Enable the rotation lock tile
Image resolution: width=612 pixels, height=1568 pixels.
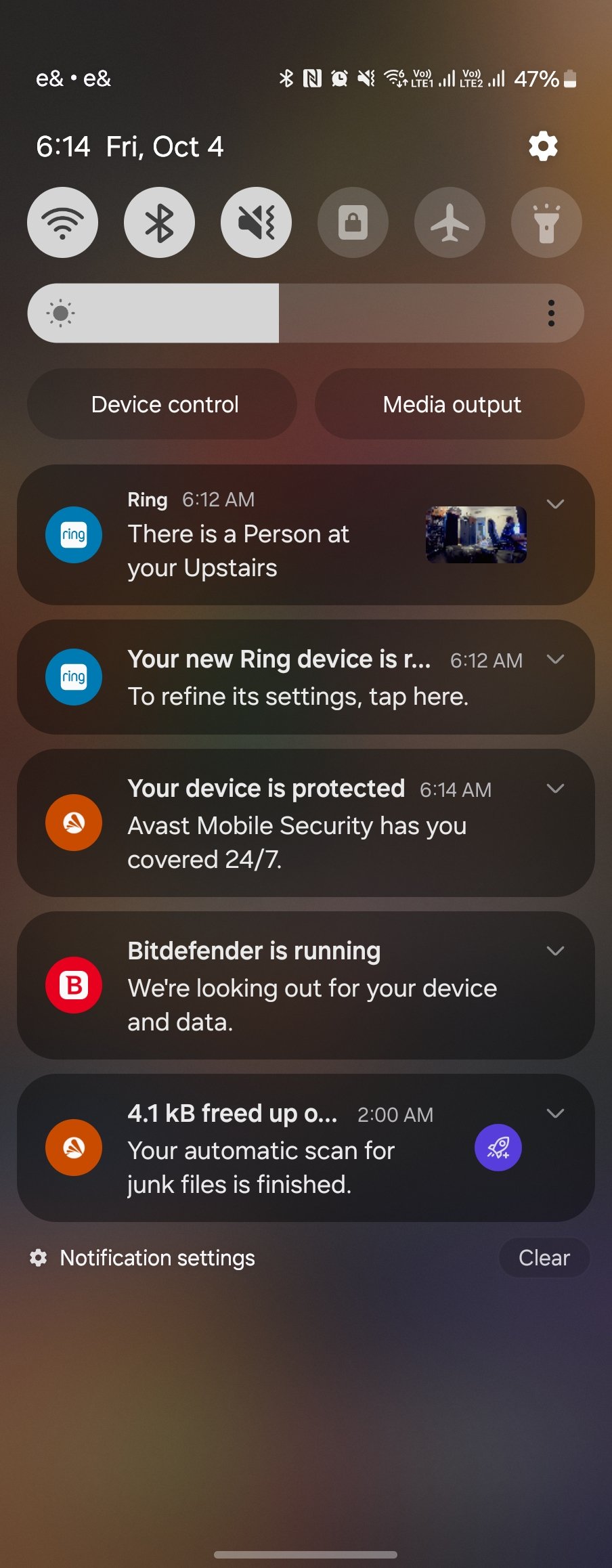(353, 223)
